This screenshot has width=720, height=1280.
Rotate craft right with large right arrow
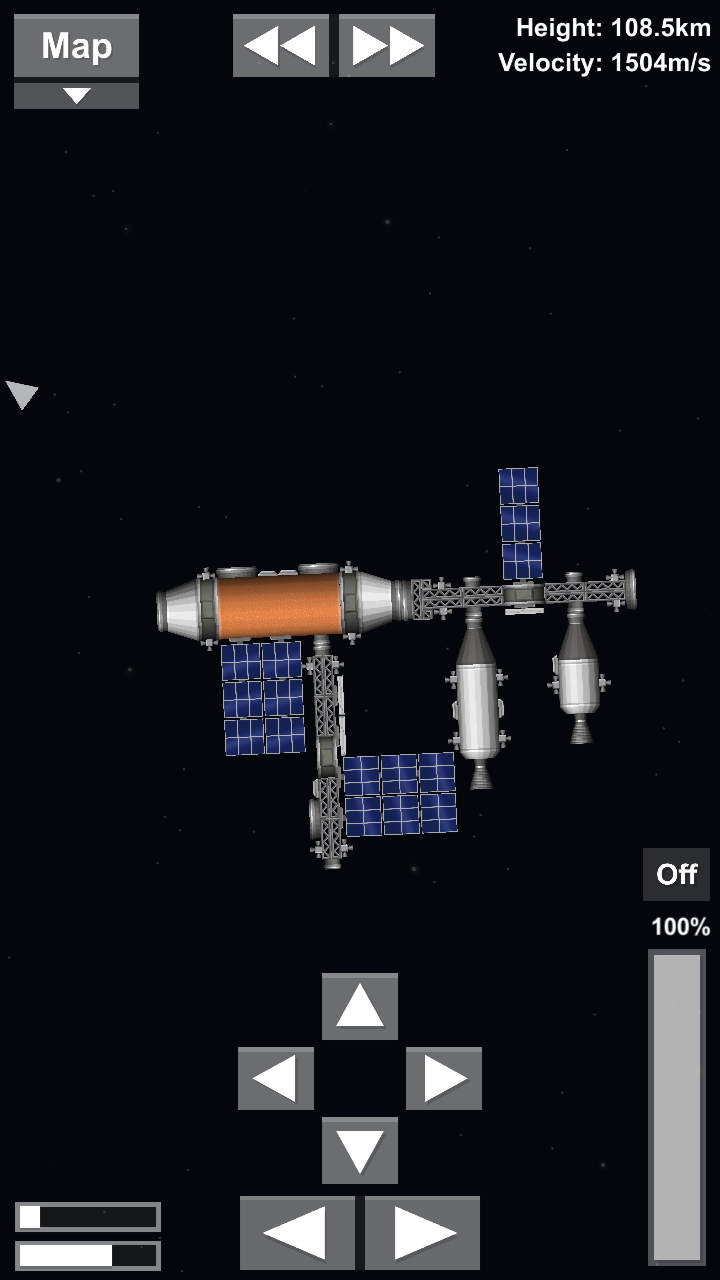tap(422, 1233)
